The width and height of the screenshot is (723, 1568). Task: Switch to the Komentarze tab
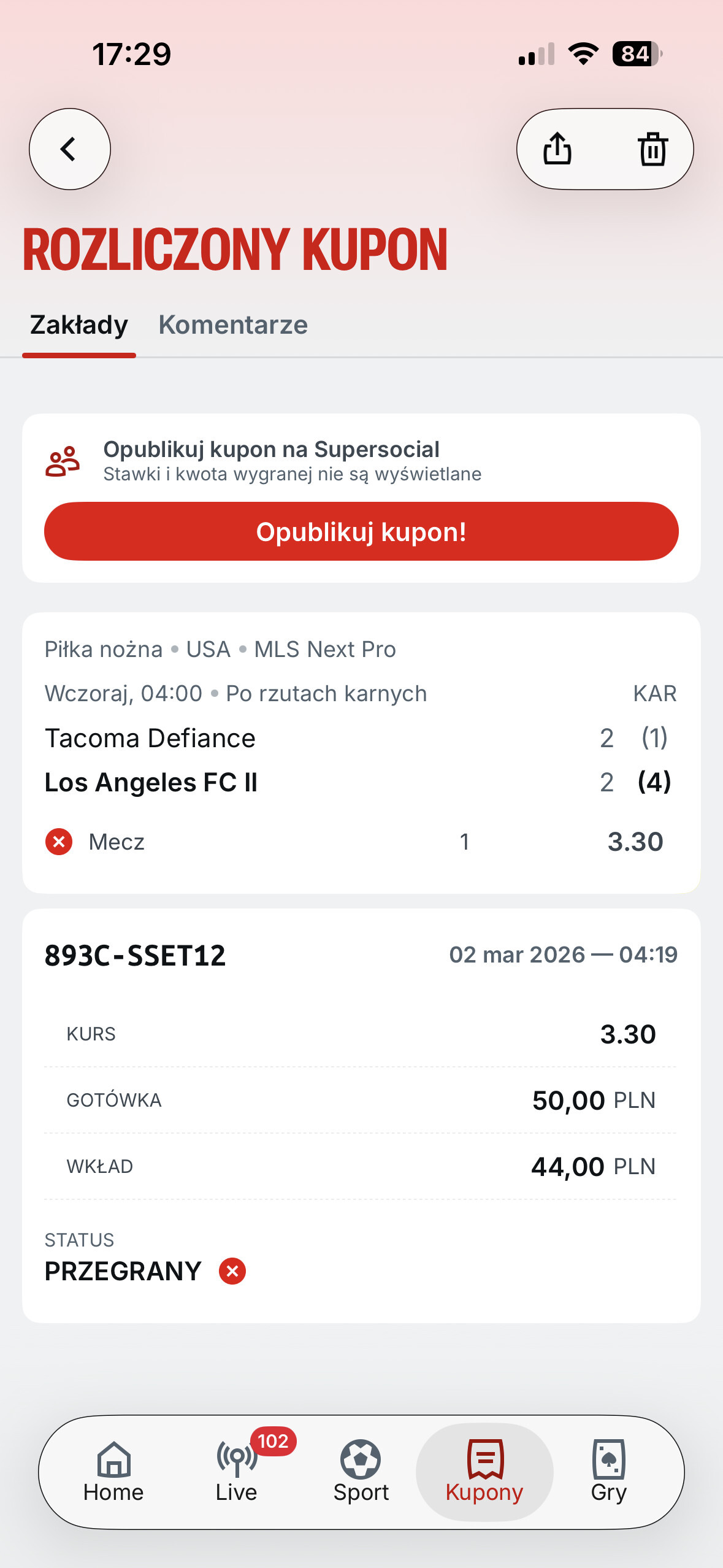point(233,325)
